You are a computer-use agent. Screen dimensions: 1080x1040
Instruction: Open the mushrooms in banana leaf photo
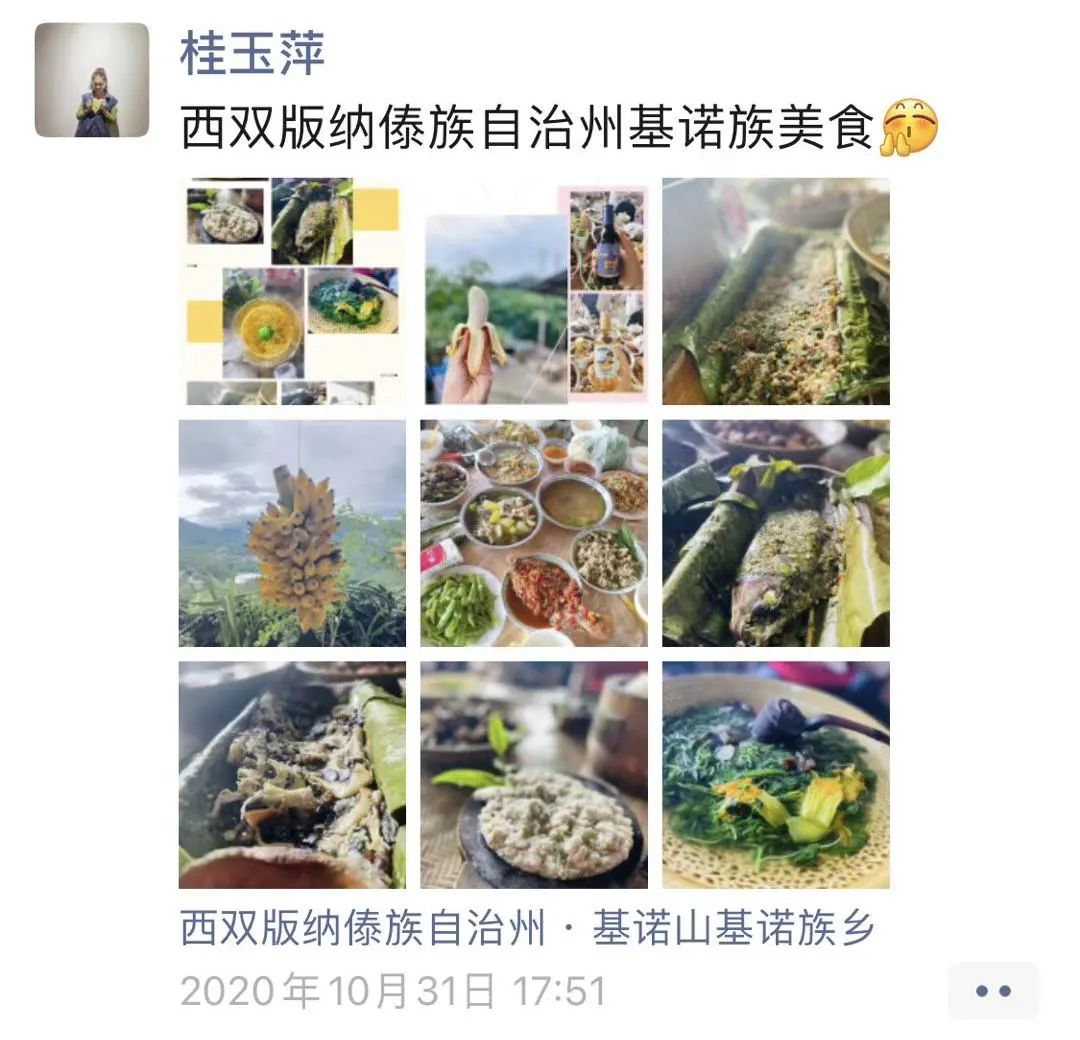pyautogui.click(x=292, y=775)
